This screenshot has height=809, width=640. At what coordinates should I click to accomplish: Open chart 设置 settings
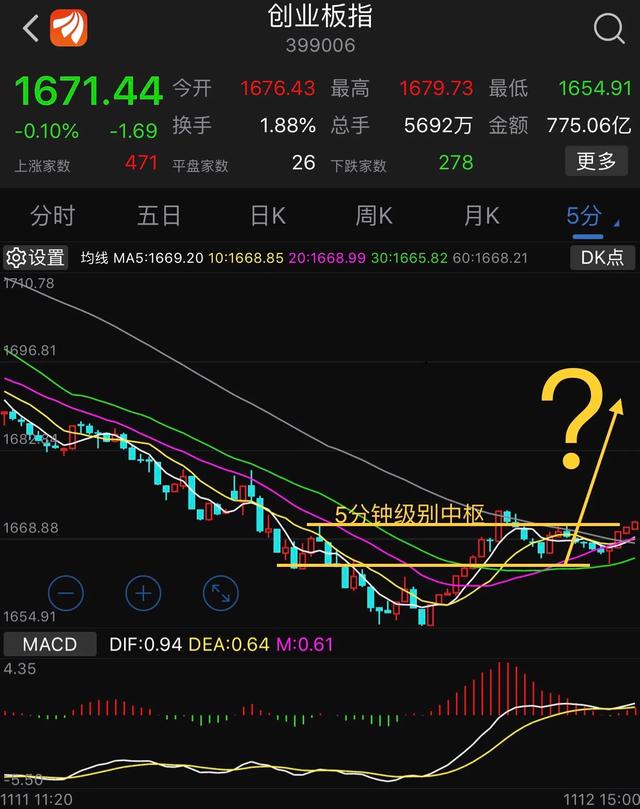coord(35,258)
